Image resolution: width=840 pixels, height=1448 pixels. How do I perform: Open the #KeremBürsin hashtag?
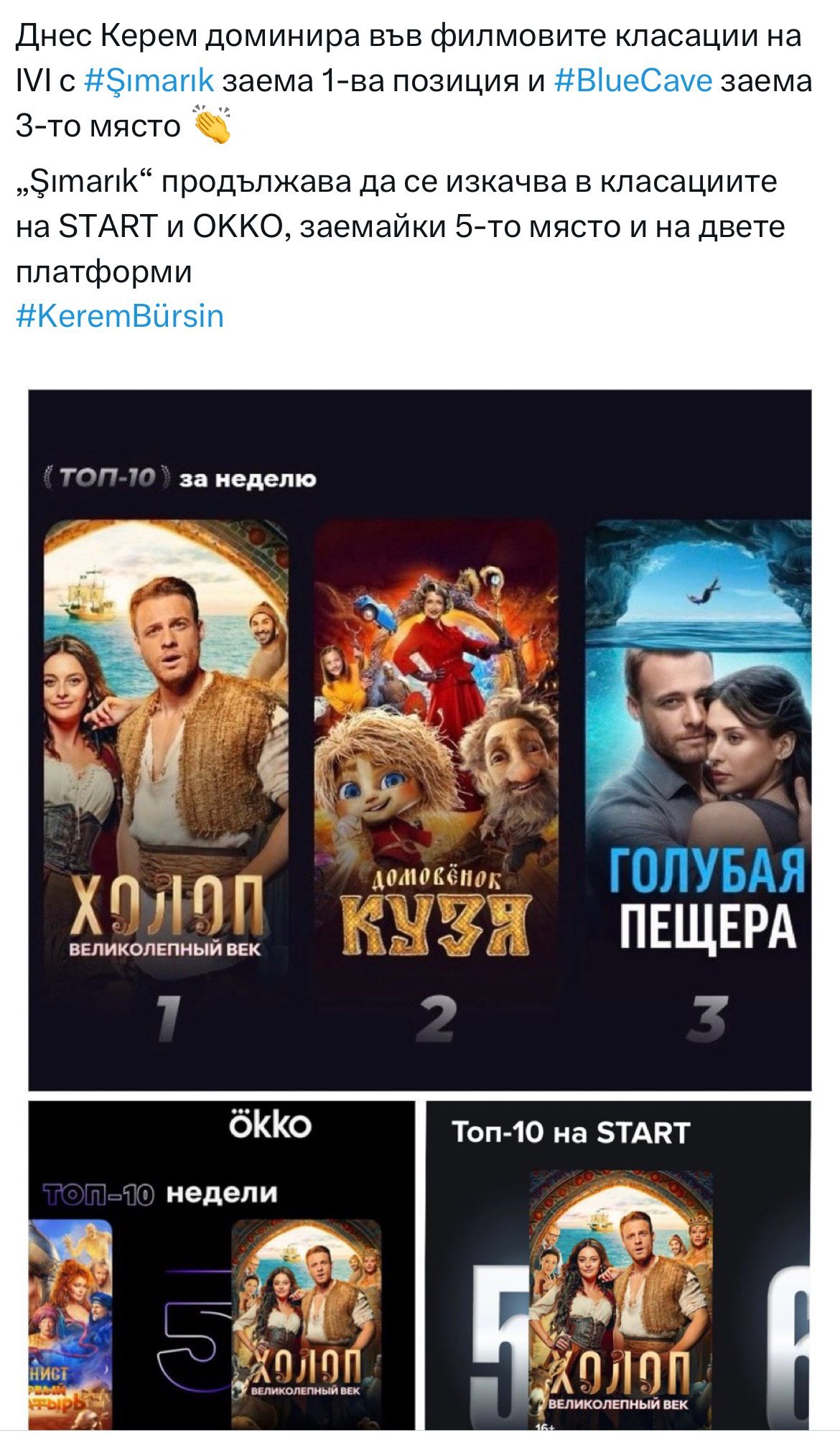(x=120, y=316)
